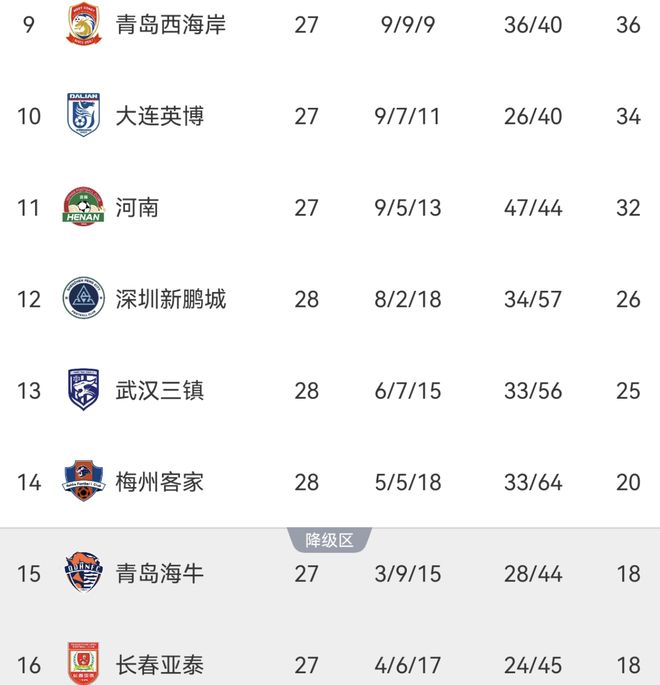
Task: Open 青岛海牛 in the relegation zone
Action: pos(160,574)
